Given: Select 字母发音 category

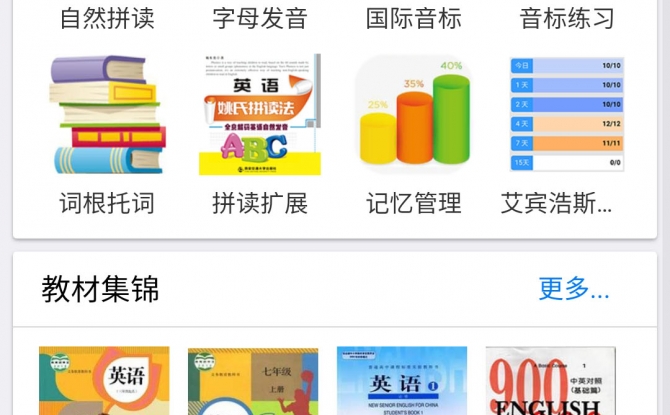Looking at the screenshot, I should pyautogui.click(x=260, y=17).
